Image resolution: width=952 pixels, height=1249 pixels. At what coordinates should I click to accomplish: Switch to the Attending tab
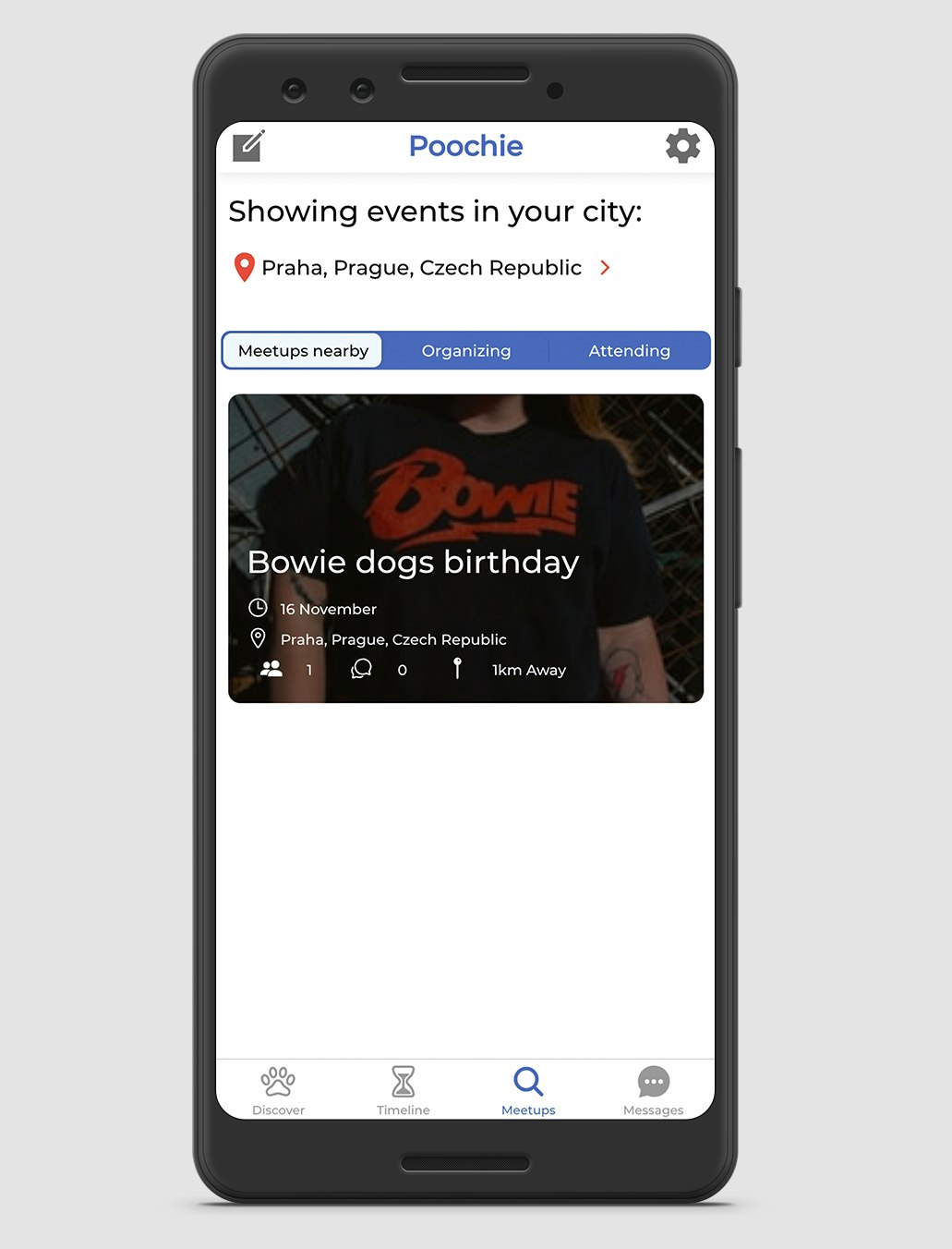coord(629,351)
